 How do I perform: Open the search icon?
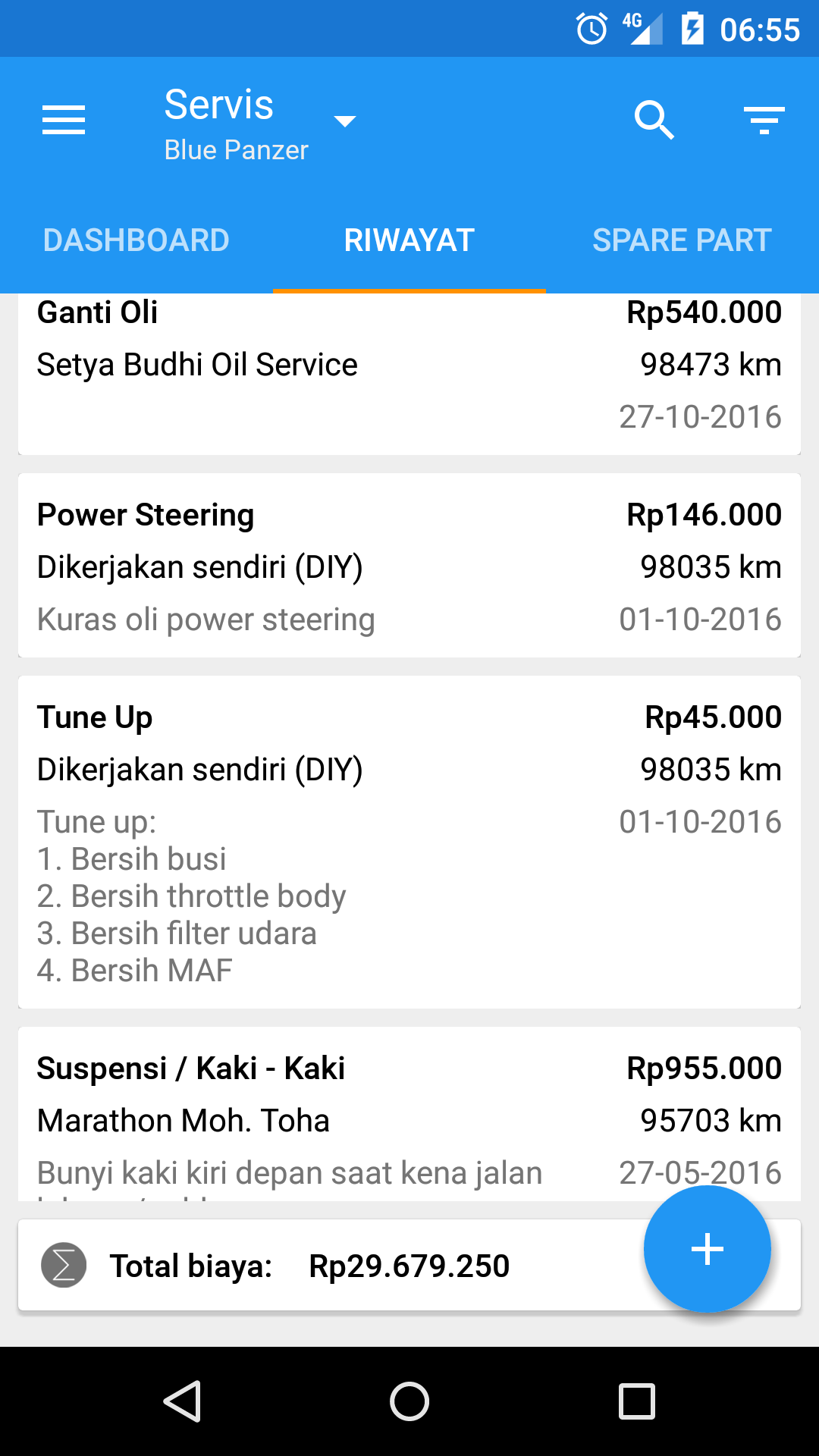click(x=654, y=121)
